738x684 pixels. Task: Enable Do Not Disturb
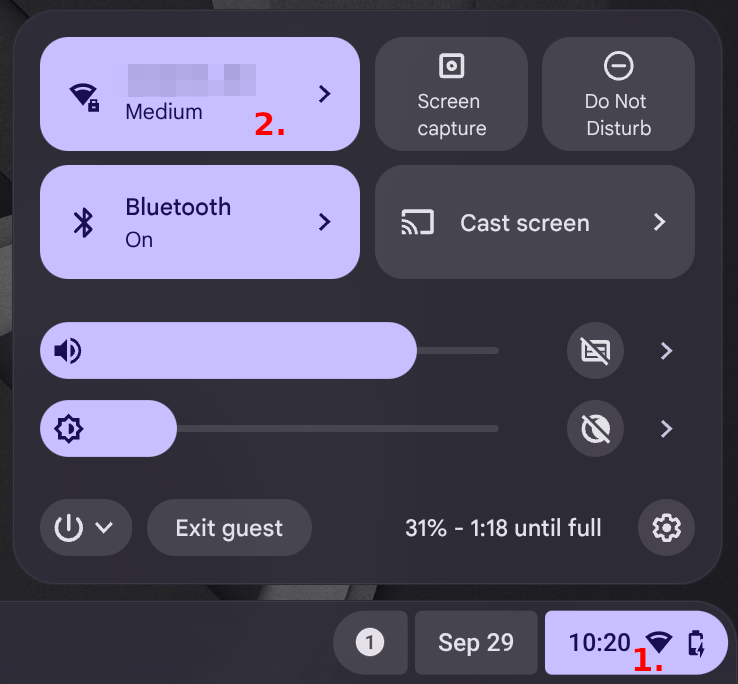tap(618, 94)
